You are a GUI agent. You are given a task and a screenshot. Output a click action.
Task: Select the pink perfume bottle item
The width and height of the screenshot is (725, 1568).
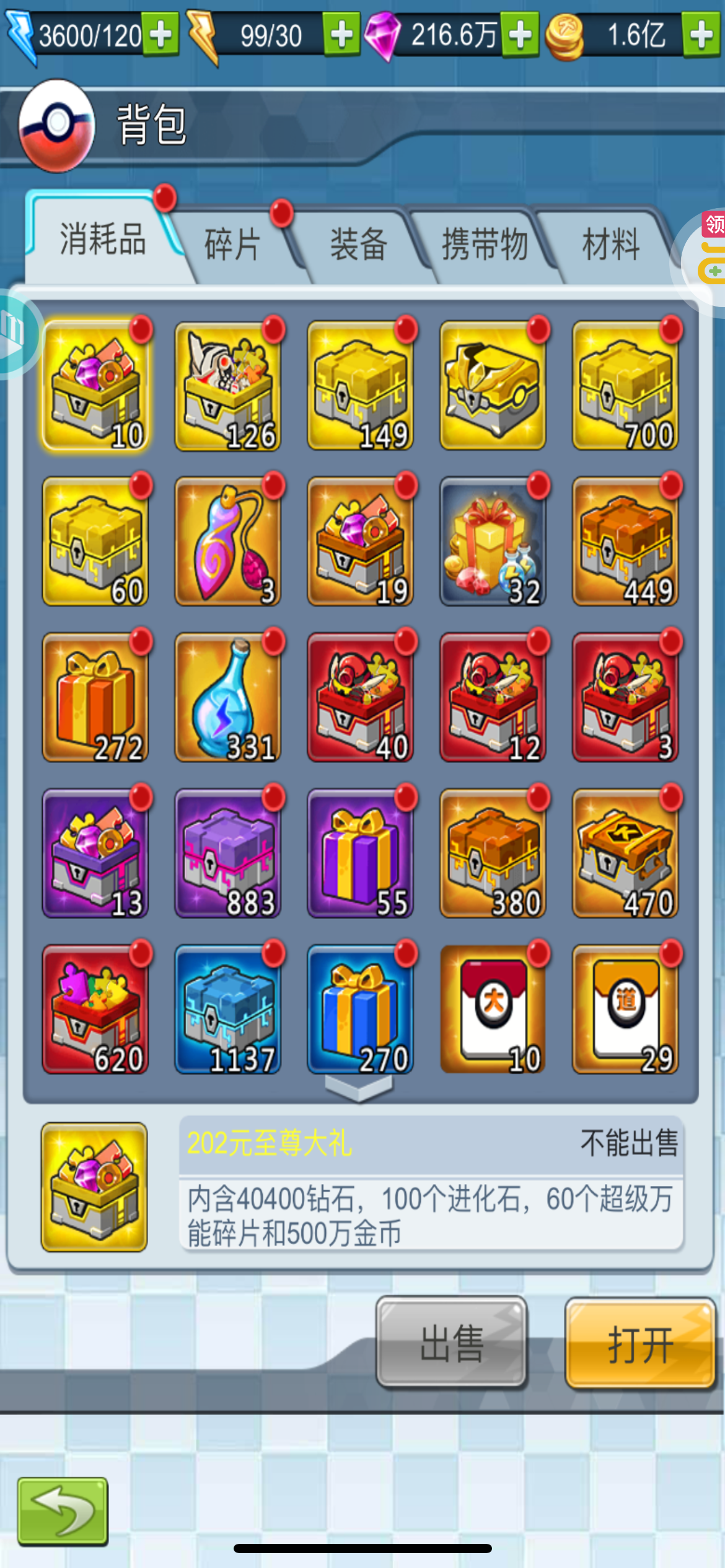point(227,541)
